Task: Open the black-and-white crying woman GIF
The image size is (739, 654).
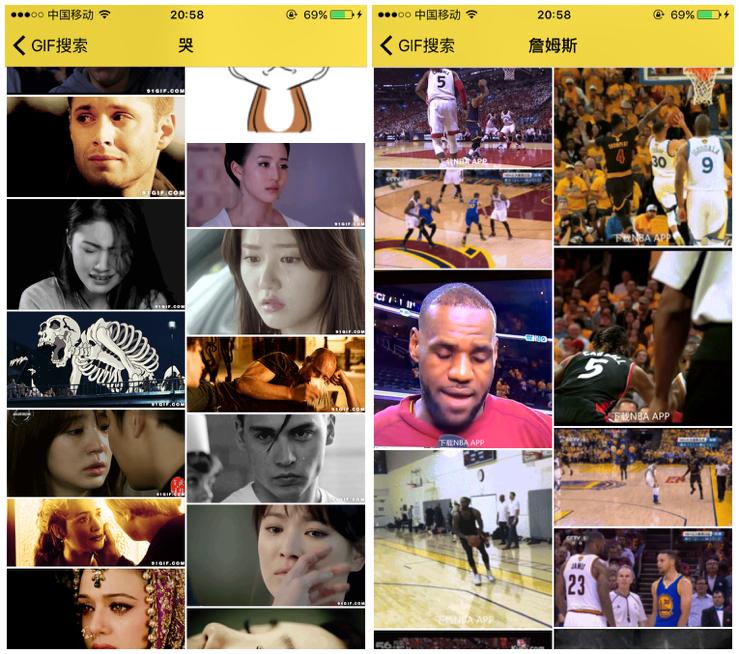Action: (x=95, y=254)
